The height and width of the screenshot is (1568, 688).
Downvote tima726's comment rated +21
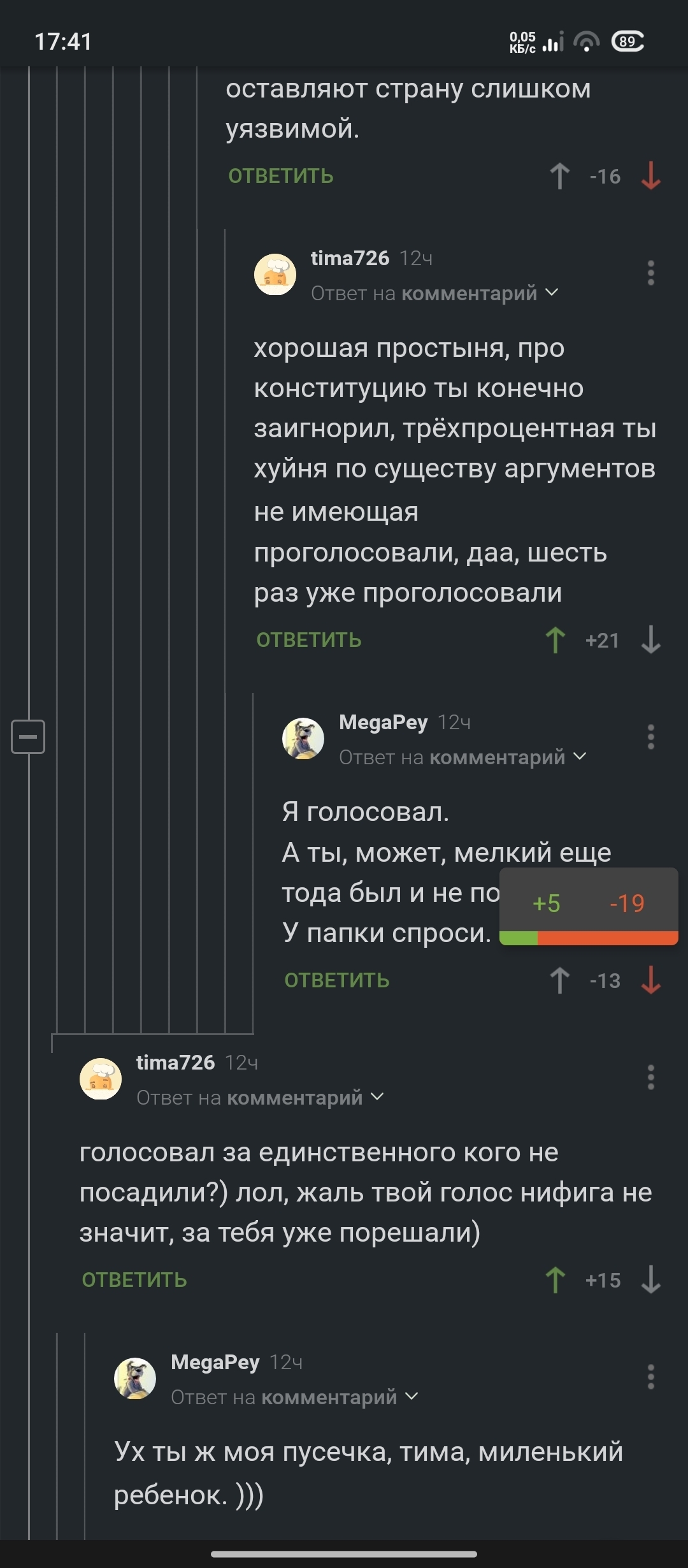point(650,640)
